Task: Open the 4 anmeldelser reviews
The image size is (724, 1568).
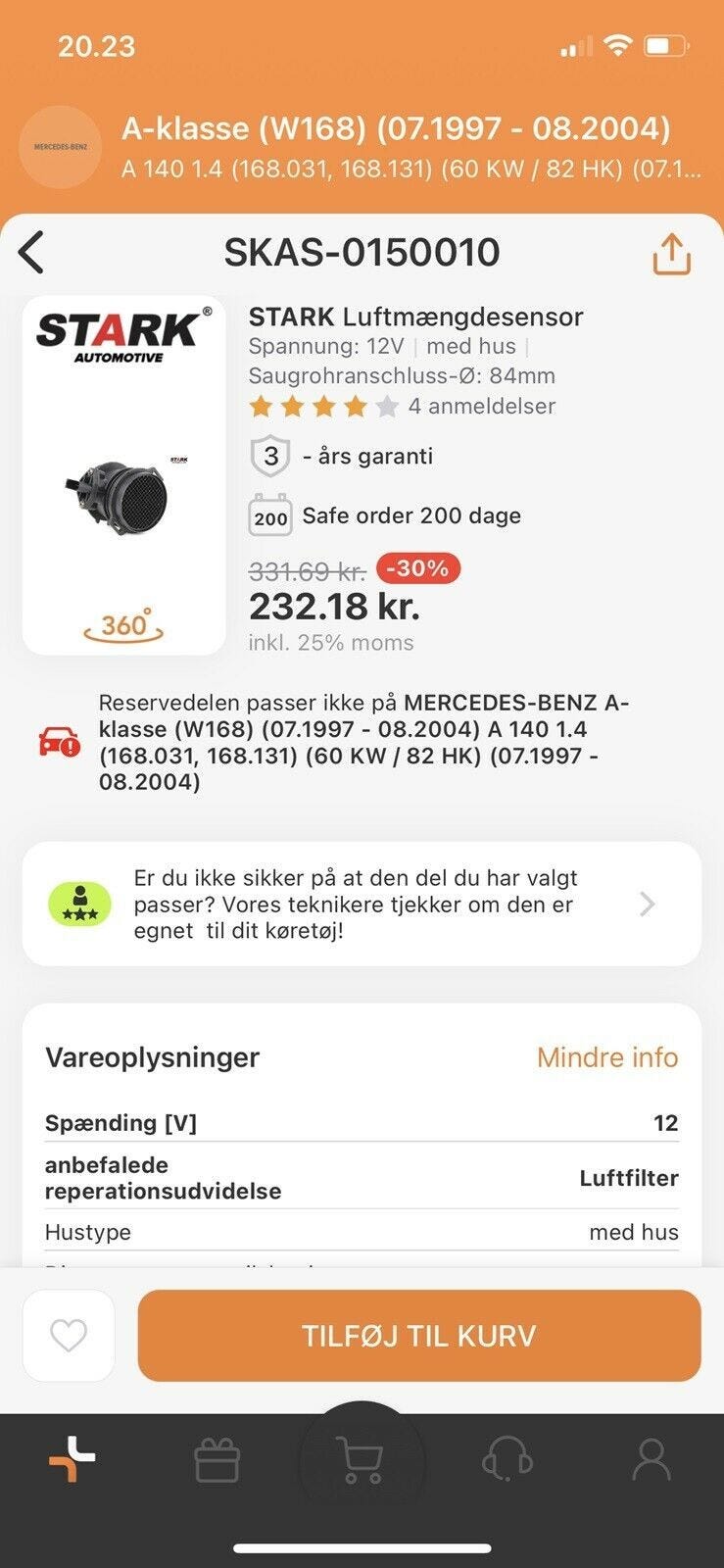Action: pos(481,406)
